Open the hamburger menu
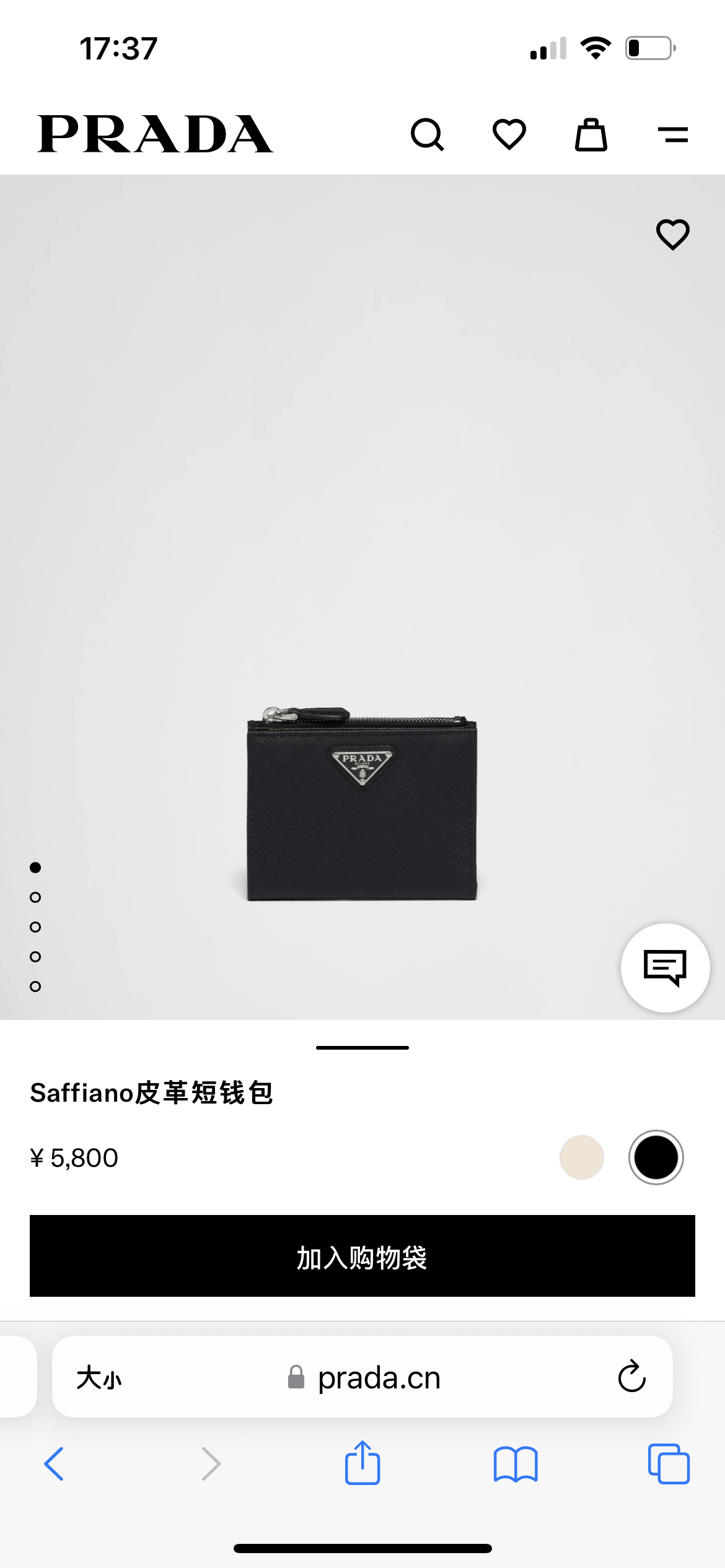The width and height of the screenshot is (725, 1568). (x=673, y=134)
